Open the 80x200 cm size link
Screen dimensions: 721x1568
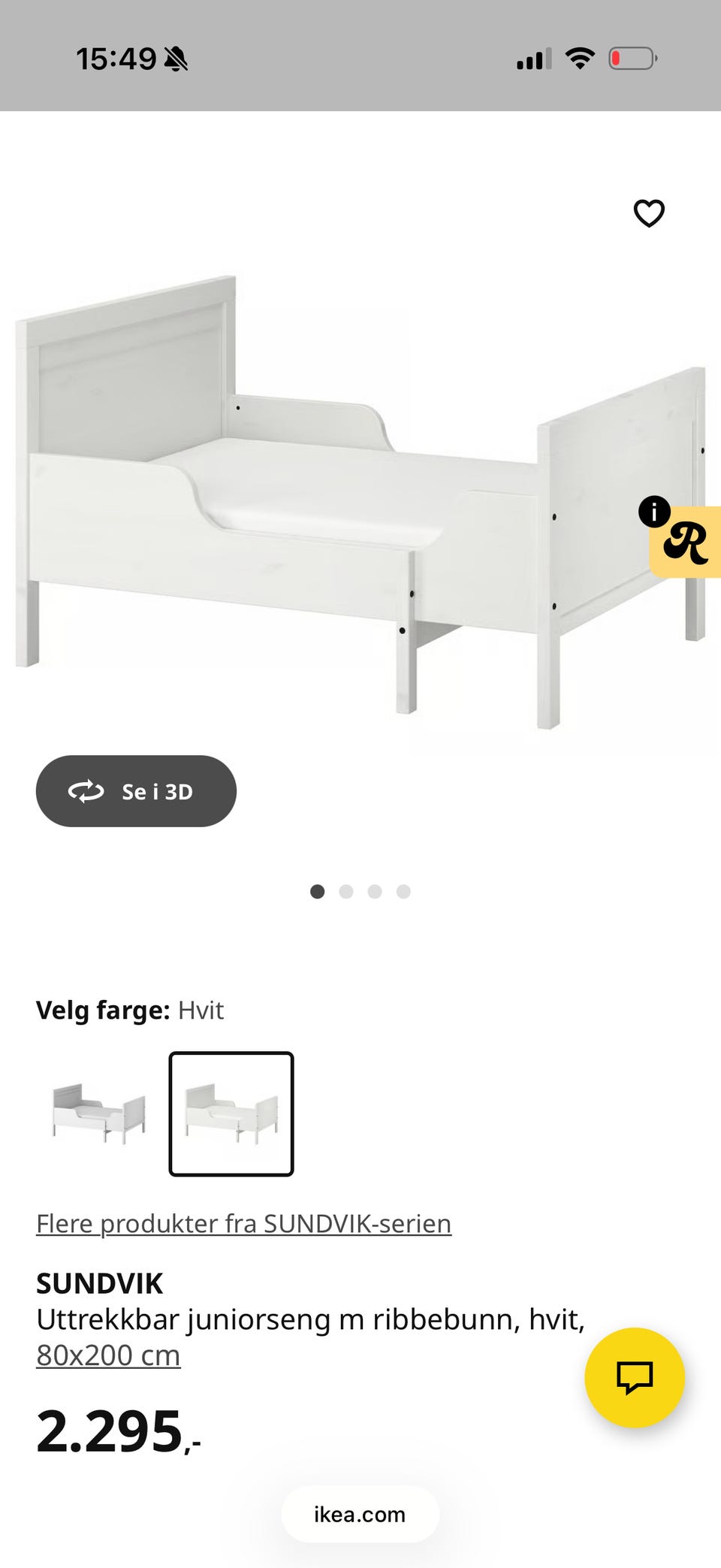(107, 1355)
